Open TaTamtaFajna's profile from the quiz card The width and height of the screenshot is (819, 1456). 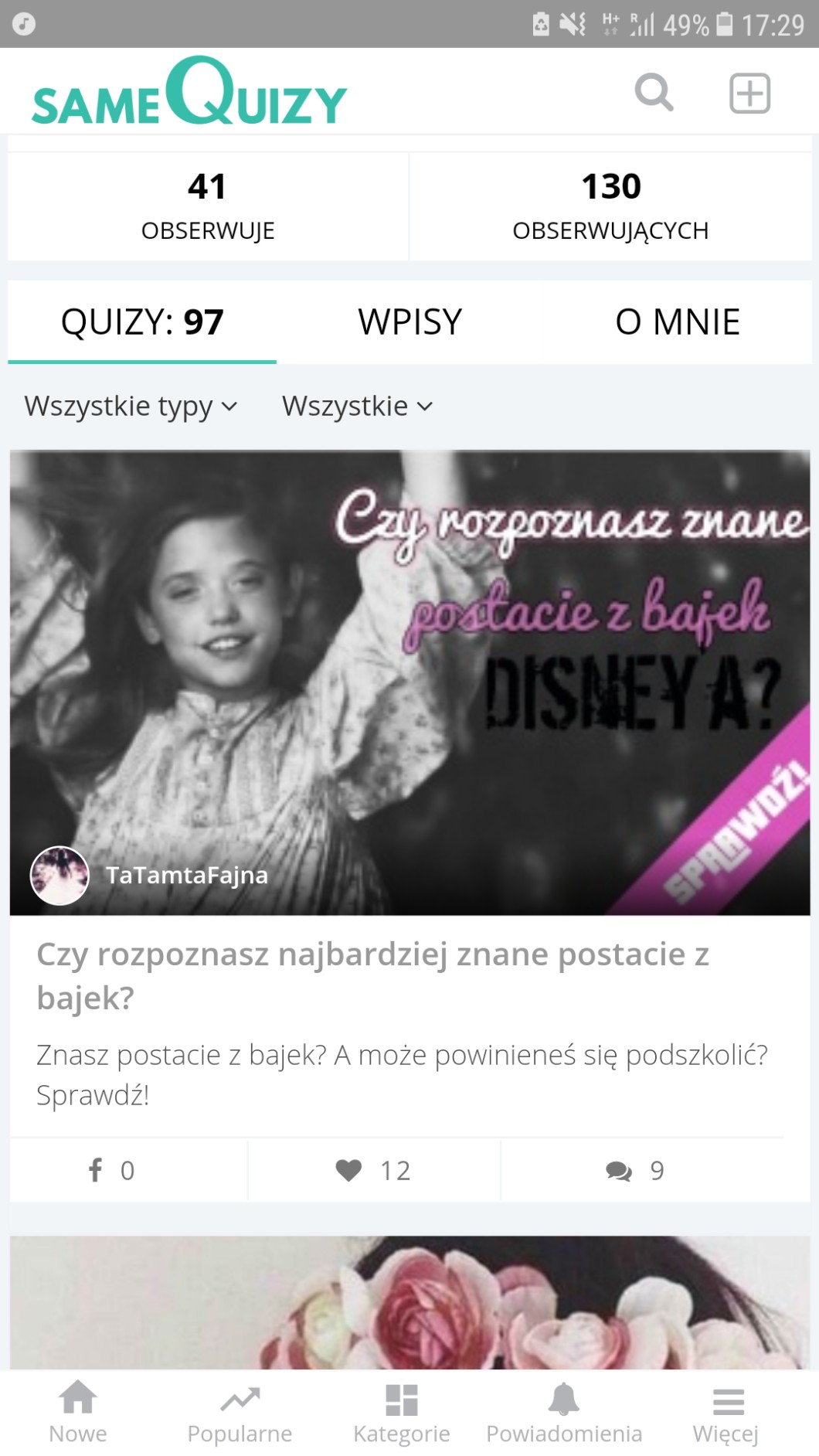coord(185,876)
